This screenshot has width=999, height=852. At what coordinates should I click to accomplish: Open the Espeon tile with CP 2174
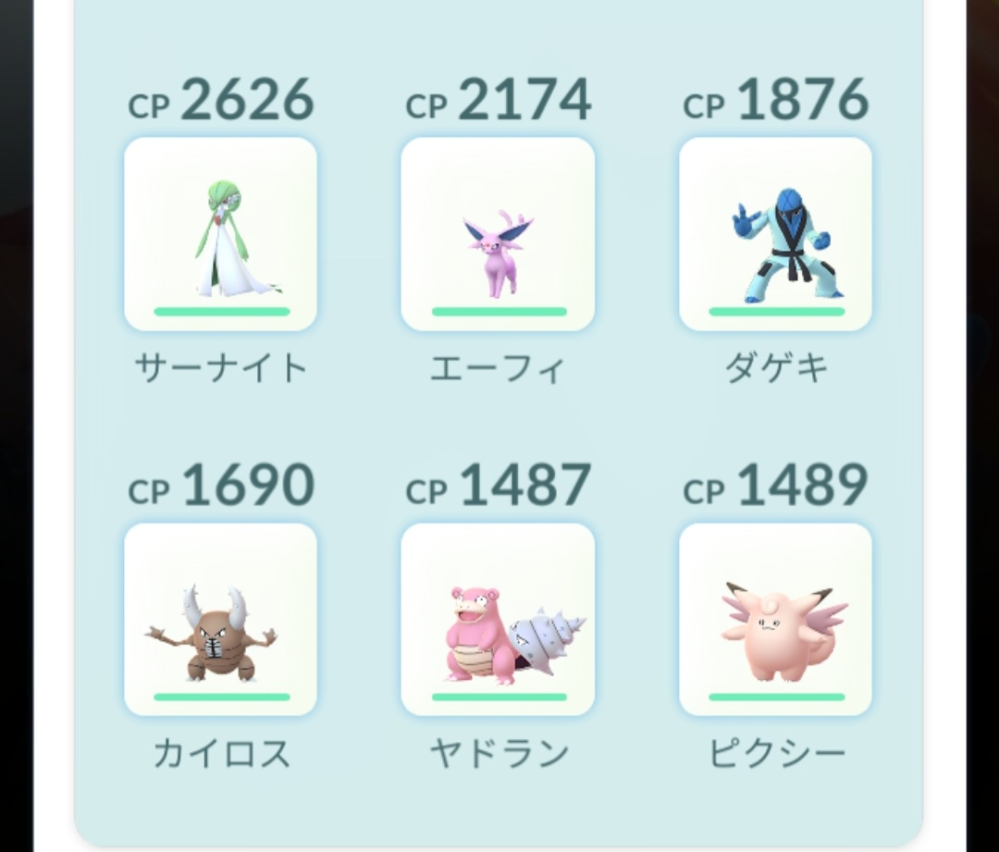[x=497, y=234]
